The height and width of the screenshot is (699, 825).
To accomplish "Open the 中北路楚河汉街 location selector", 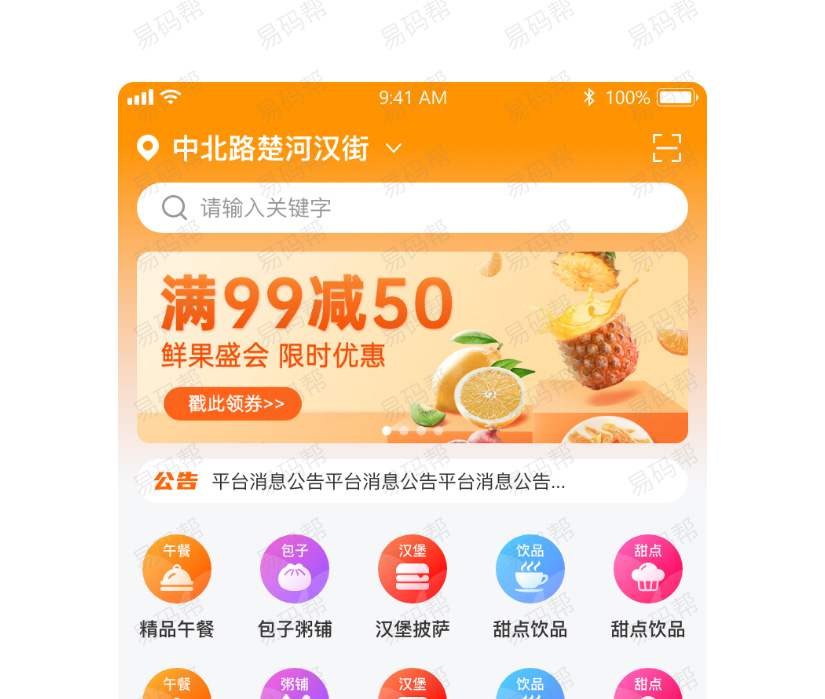I will tap(270, 149).
